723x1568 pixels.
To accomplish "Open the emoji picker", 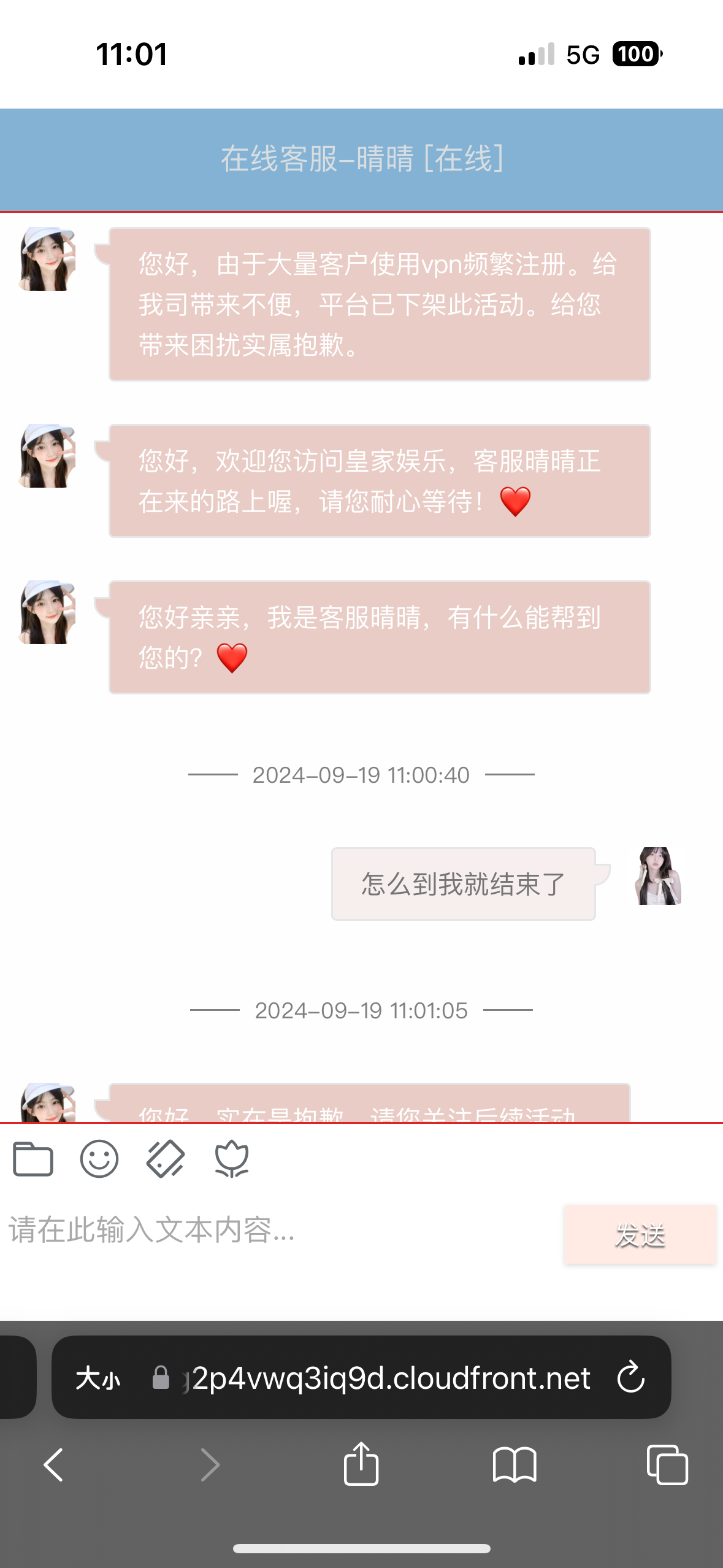I will coord(99,1159).
